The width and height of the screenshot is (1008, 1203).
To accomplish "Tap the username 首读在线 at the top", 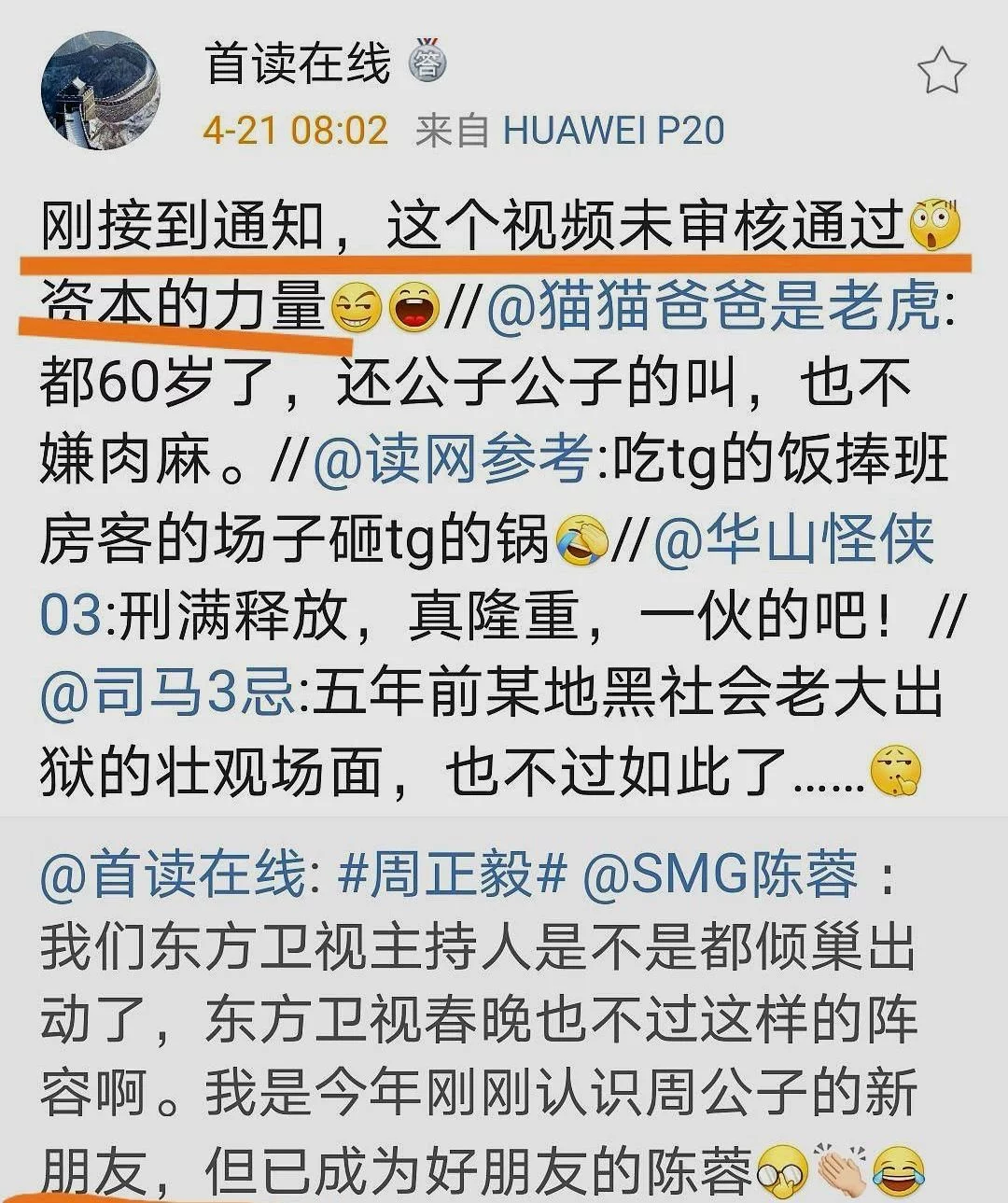I will point(298,65).
